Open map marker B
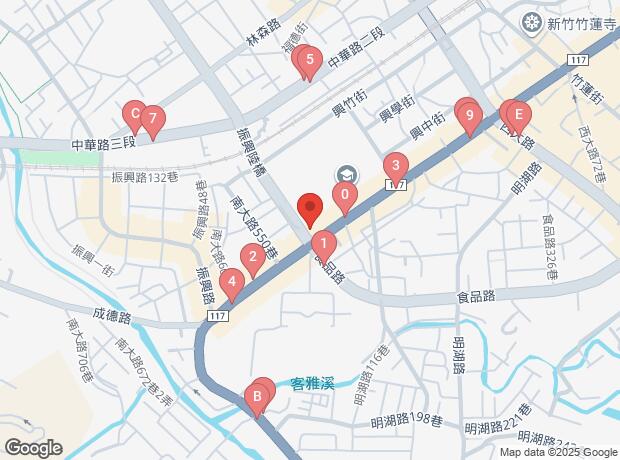 coord(257,397)
